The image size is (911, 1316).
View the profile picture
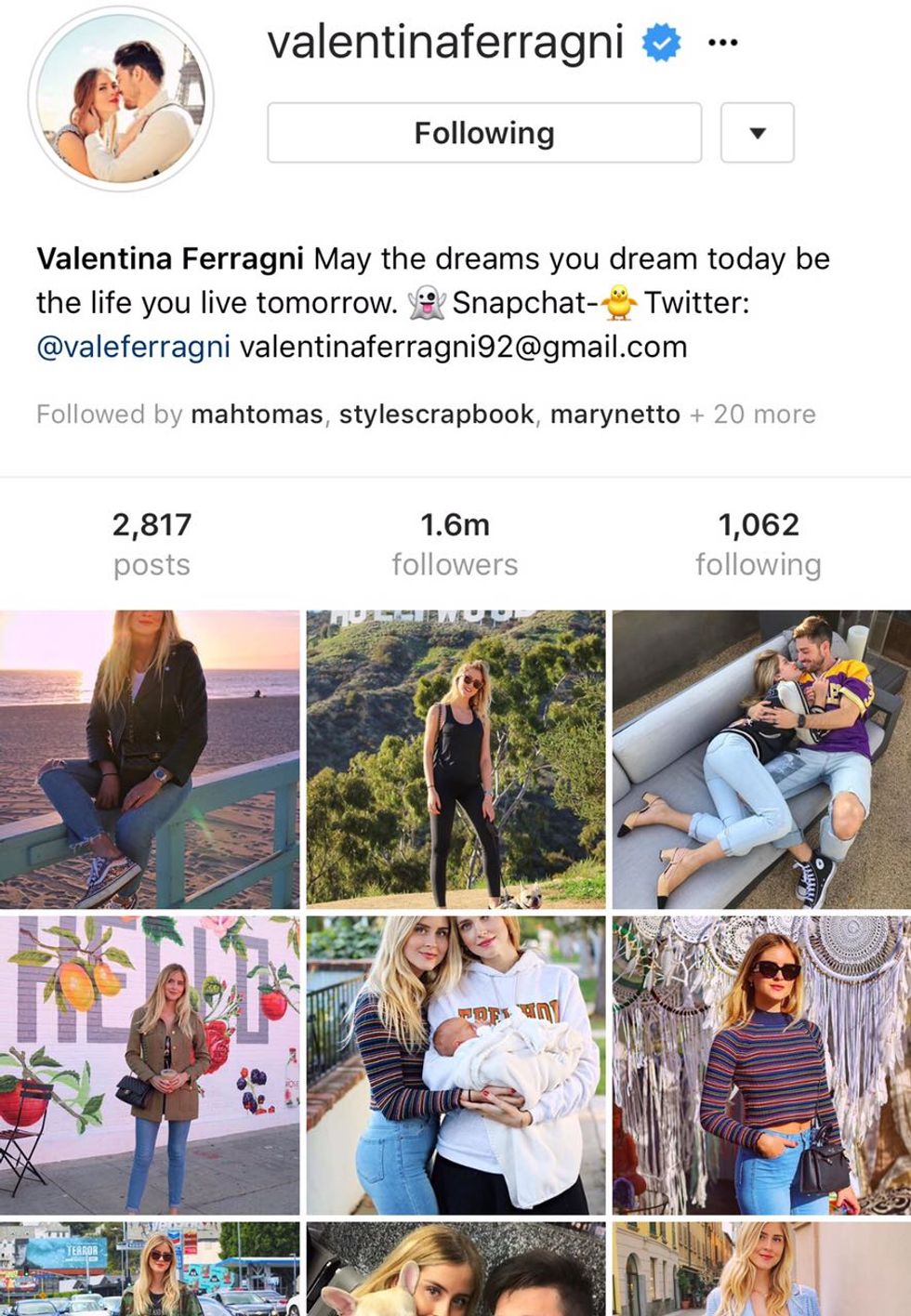click(x=121, y=98)
